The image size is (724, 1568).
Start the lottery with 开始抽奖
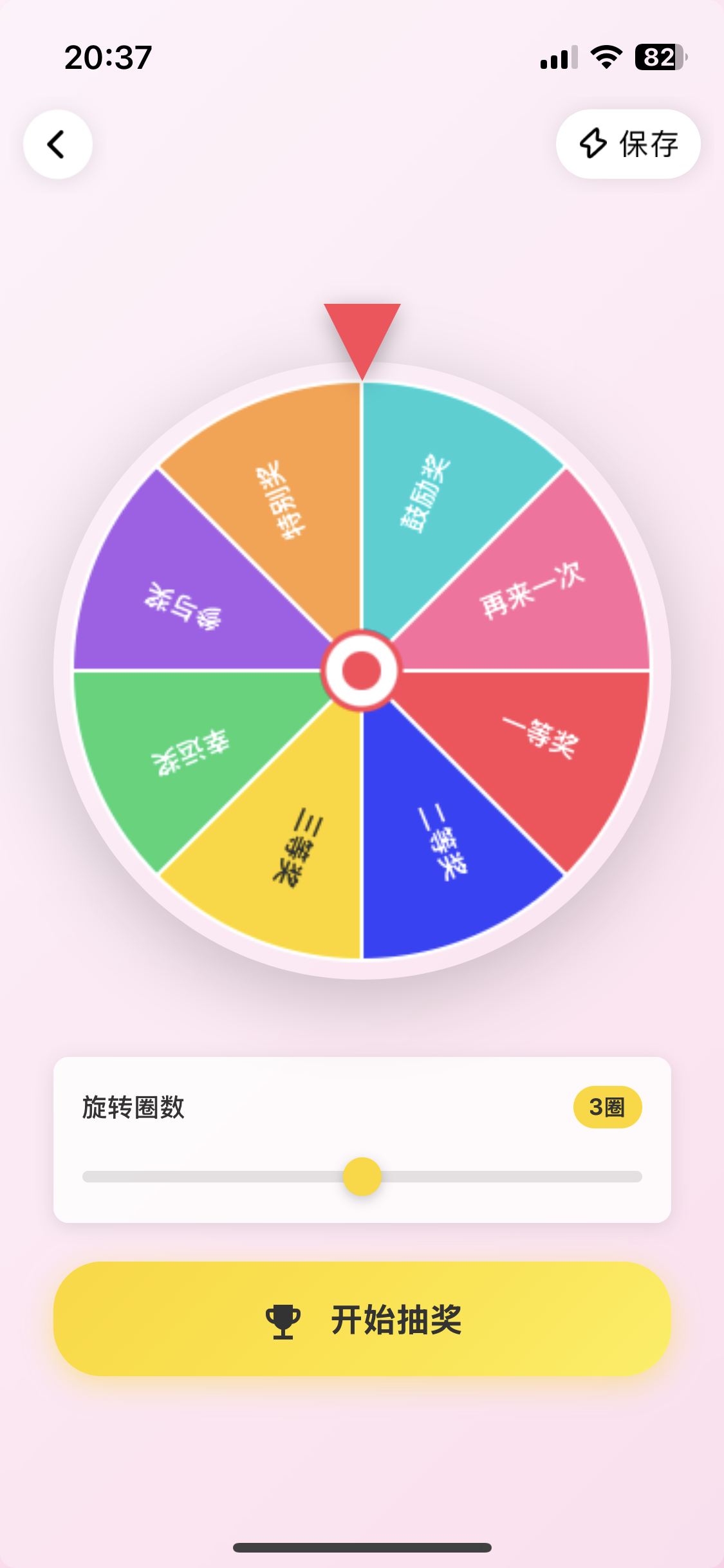tap(362, 1319)
